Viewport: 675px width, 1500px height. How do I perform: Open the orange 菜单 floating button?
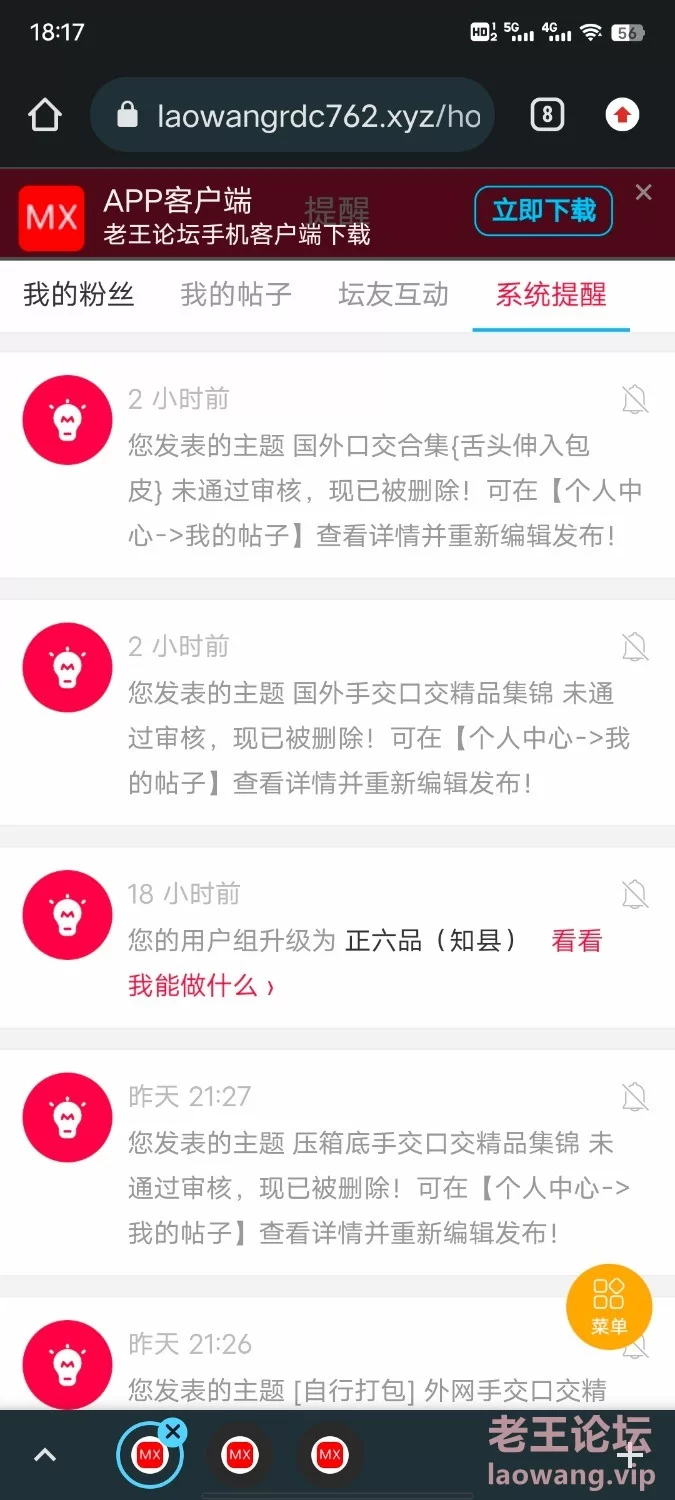609,1306
